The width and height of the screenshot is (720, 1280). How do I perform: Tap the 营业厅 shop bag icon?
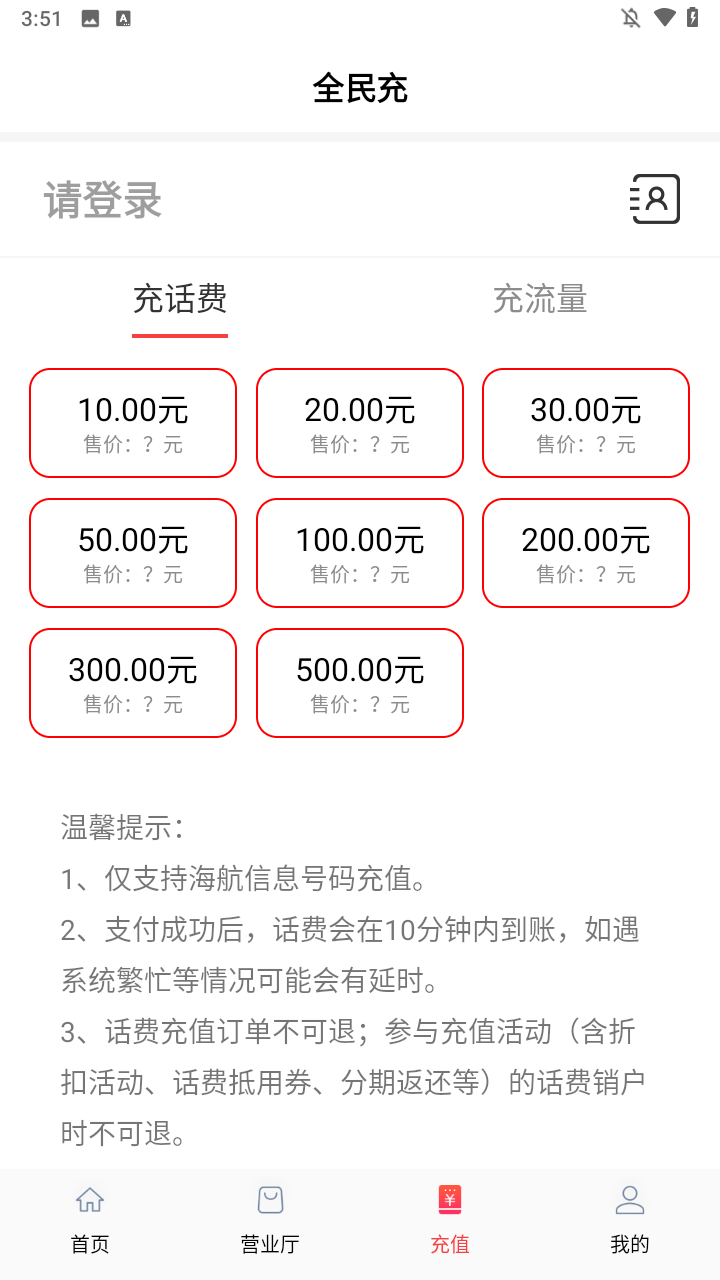tap(270, 1199)
